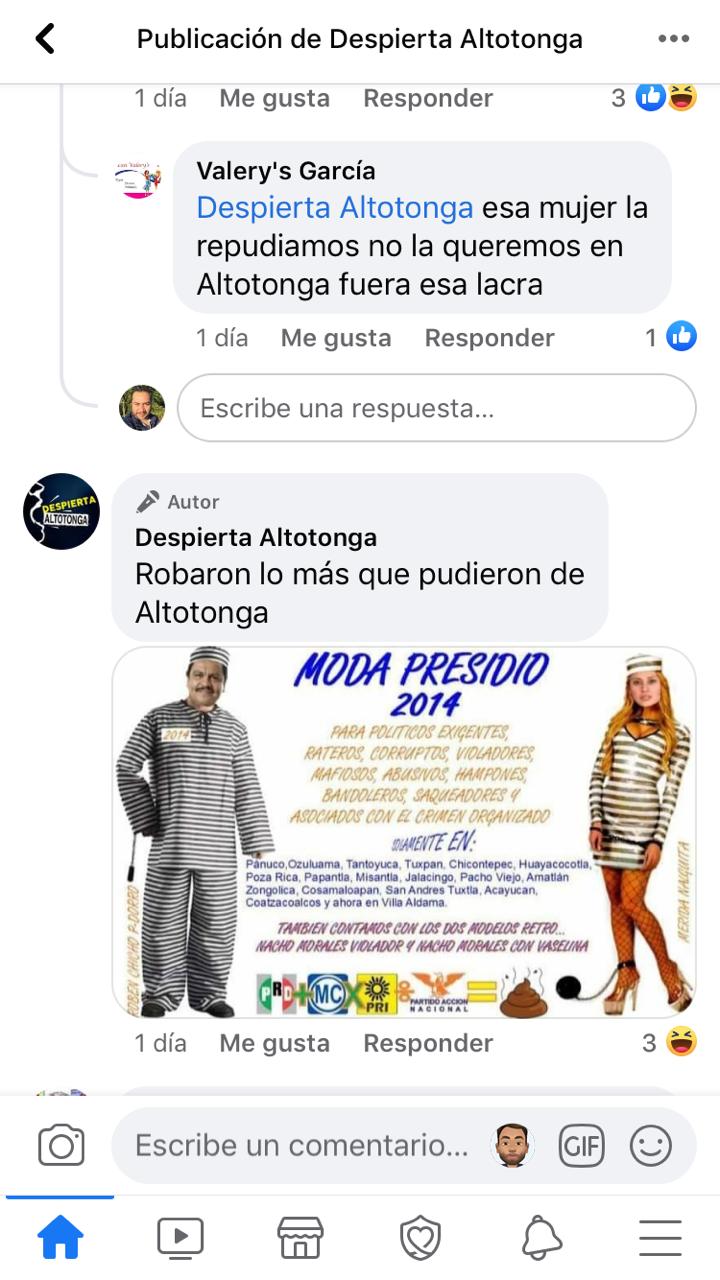The height and width of the screenshot is (1280, 720).
Task: Switch to the Home tab
Action: point(60,1238)
